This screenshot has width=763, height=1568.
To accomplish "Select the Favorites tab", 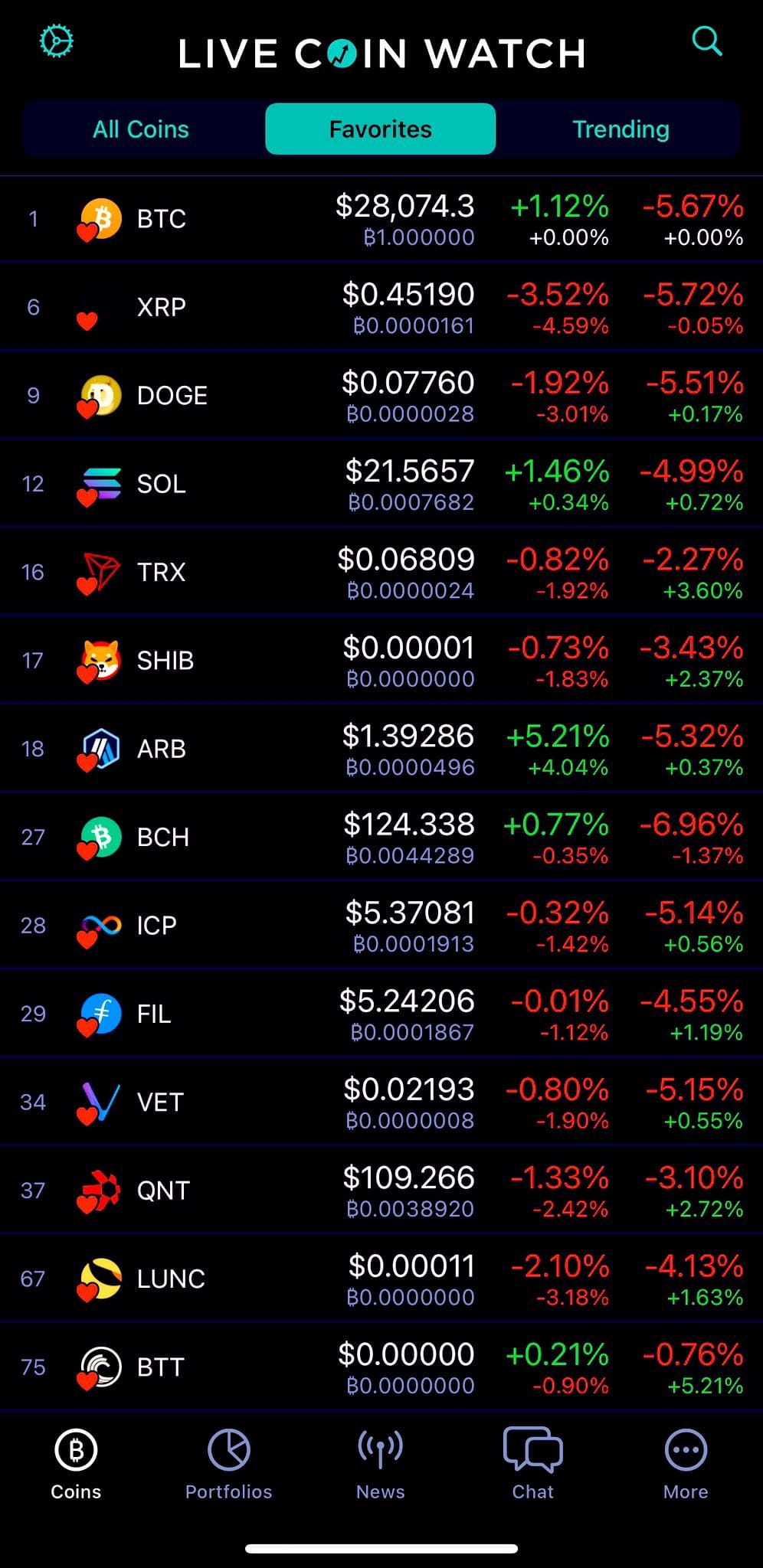I will (x=380, y=129).
